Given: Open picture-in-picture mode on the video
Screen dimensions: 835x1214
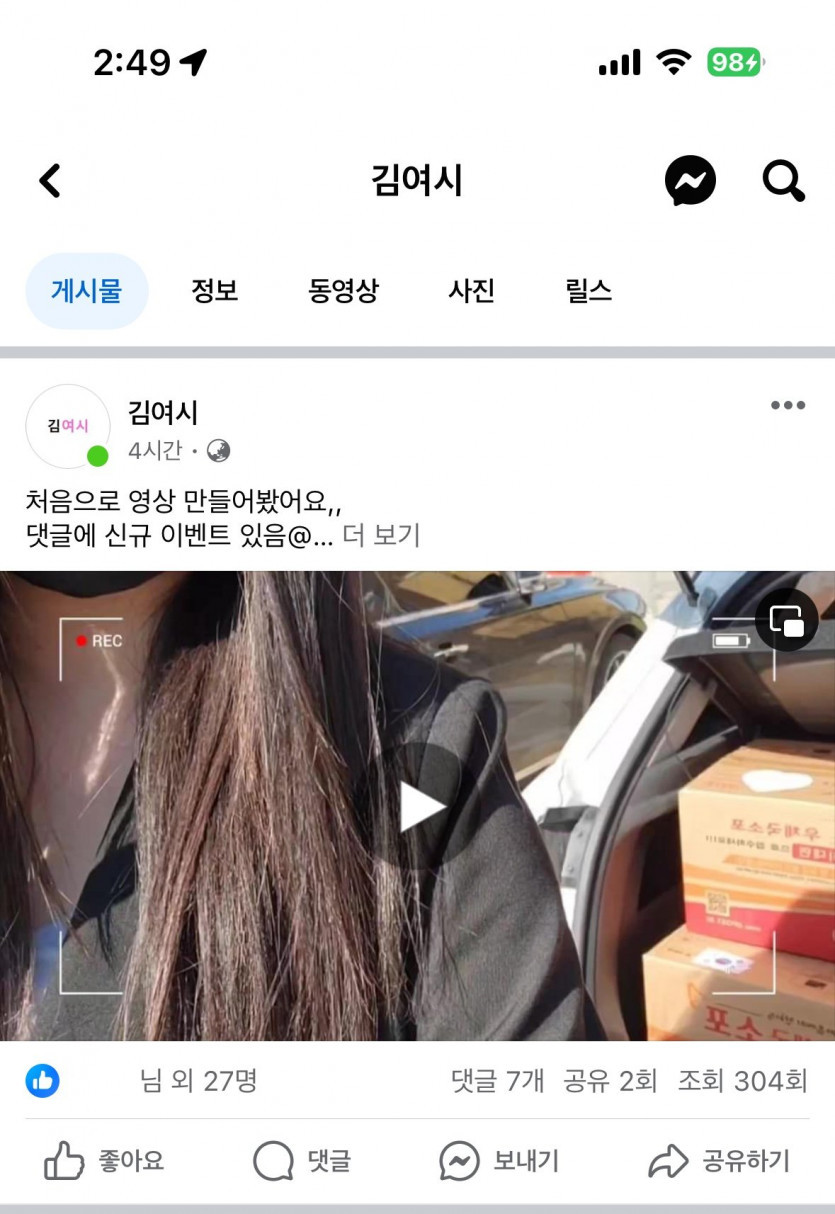Looking at the screenshot, I should pyautogui.click(x=789, y=621).
